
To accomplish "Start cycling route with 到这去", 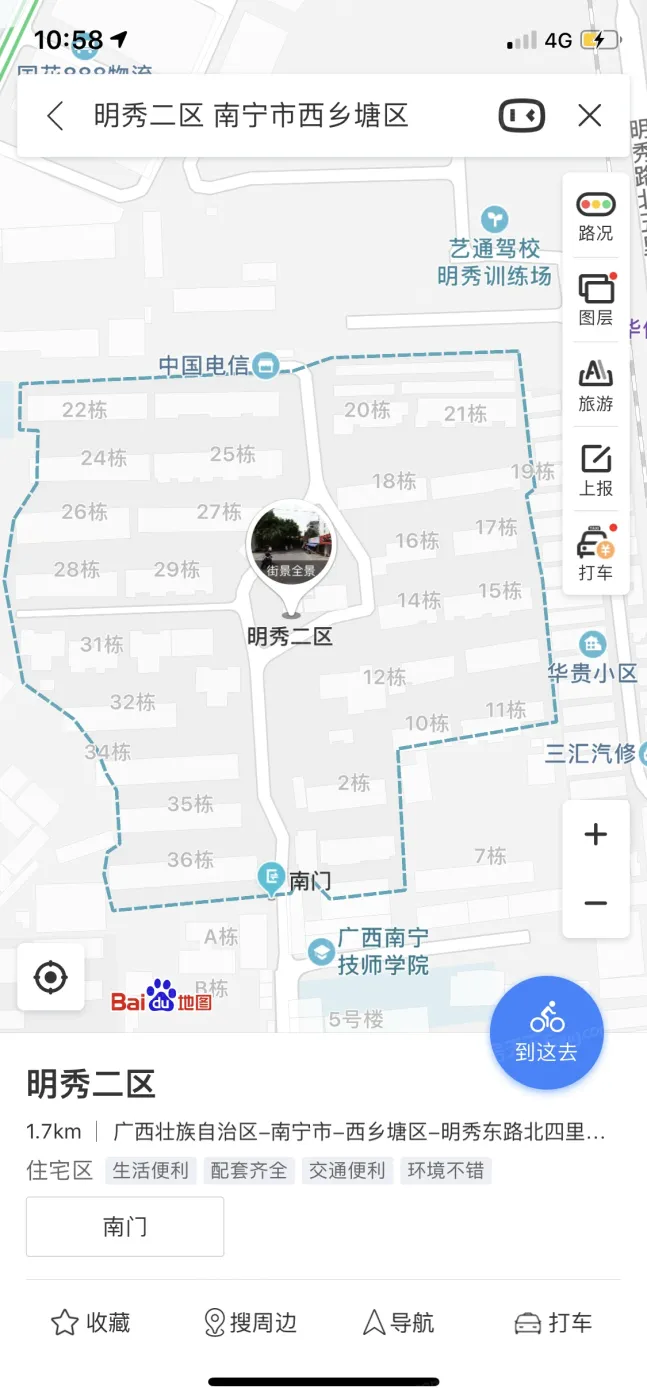I will pos(546,1033).
